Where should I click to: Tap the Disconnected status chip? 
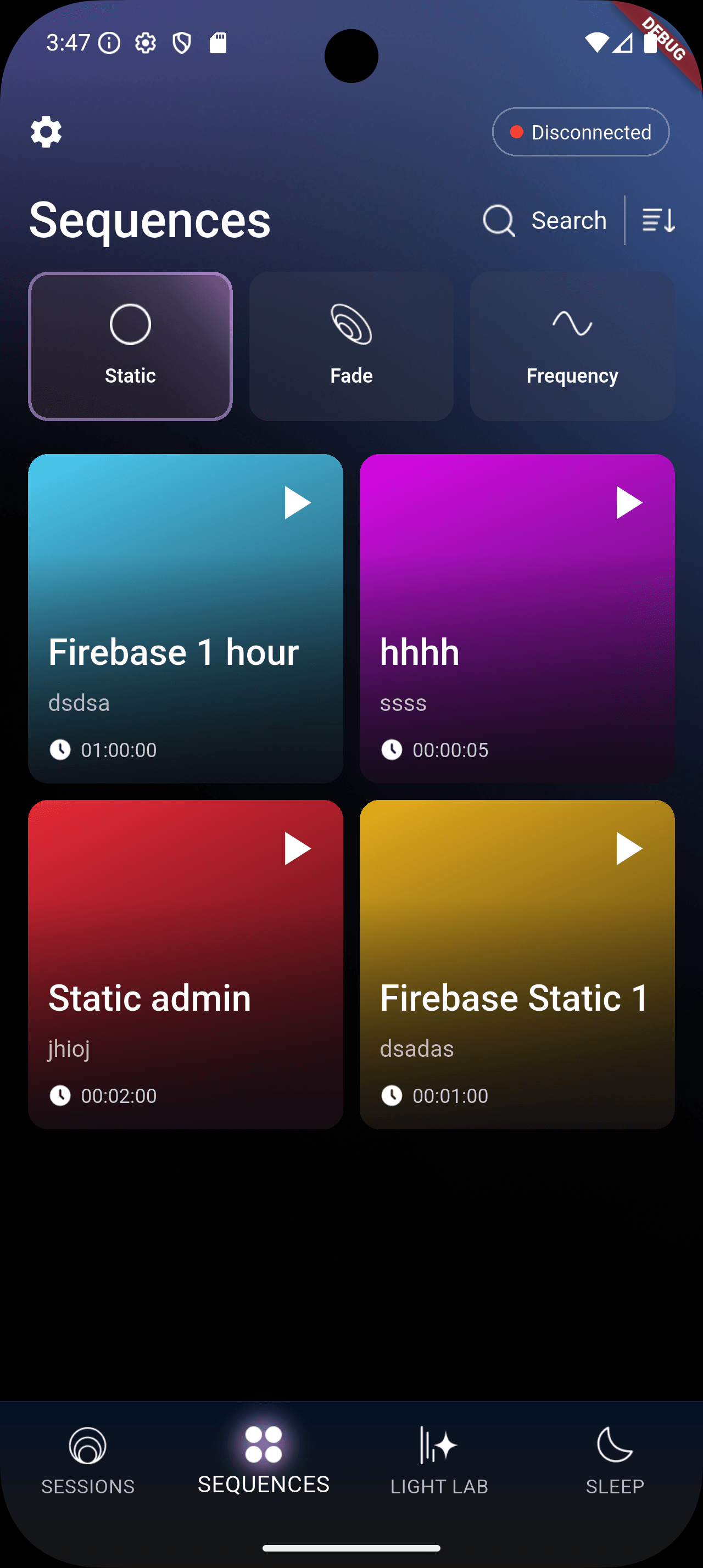(580, 132)
